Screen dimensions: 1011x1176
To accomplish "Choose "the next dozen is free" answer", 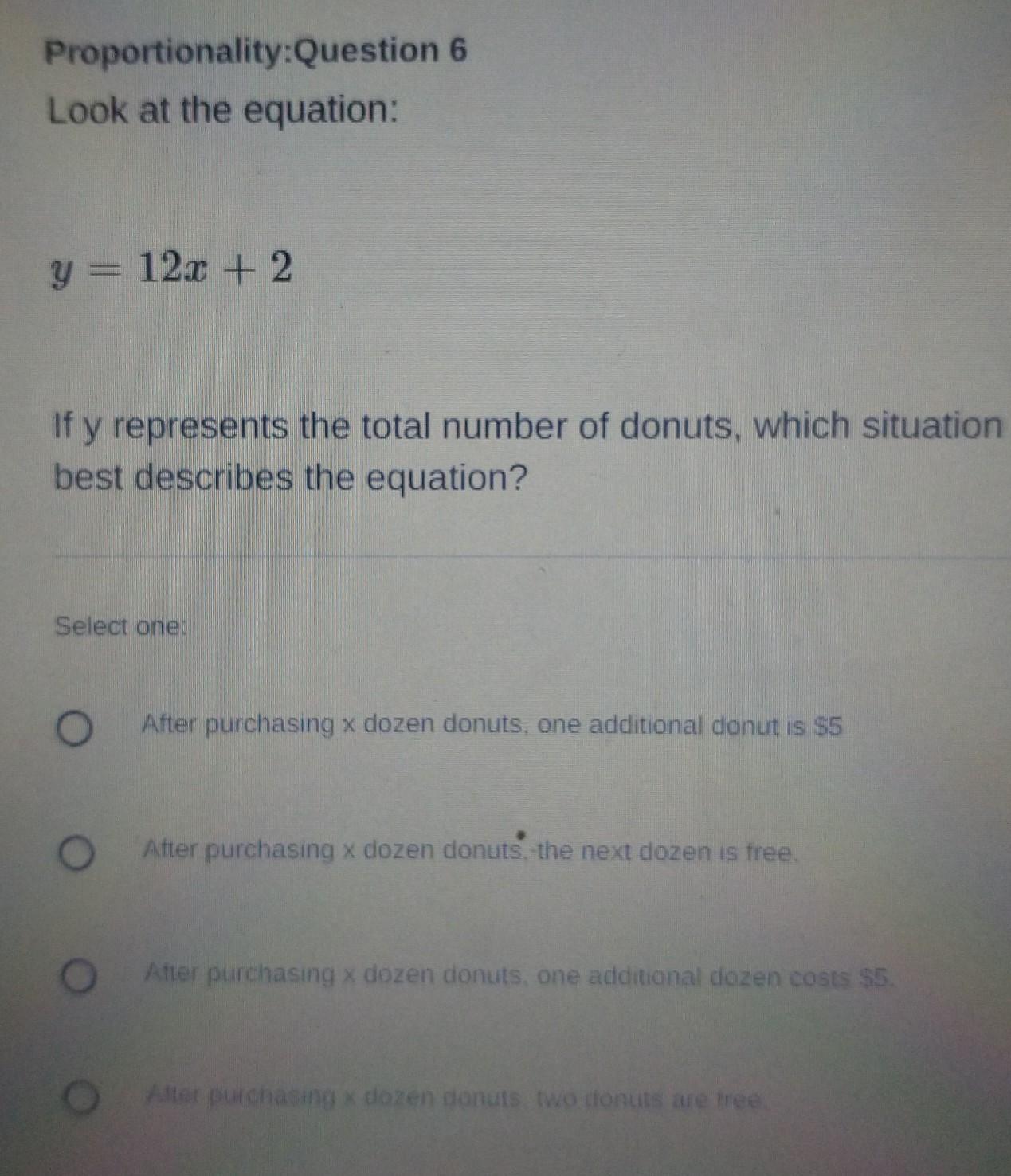I will pos(76,853).
